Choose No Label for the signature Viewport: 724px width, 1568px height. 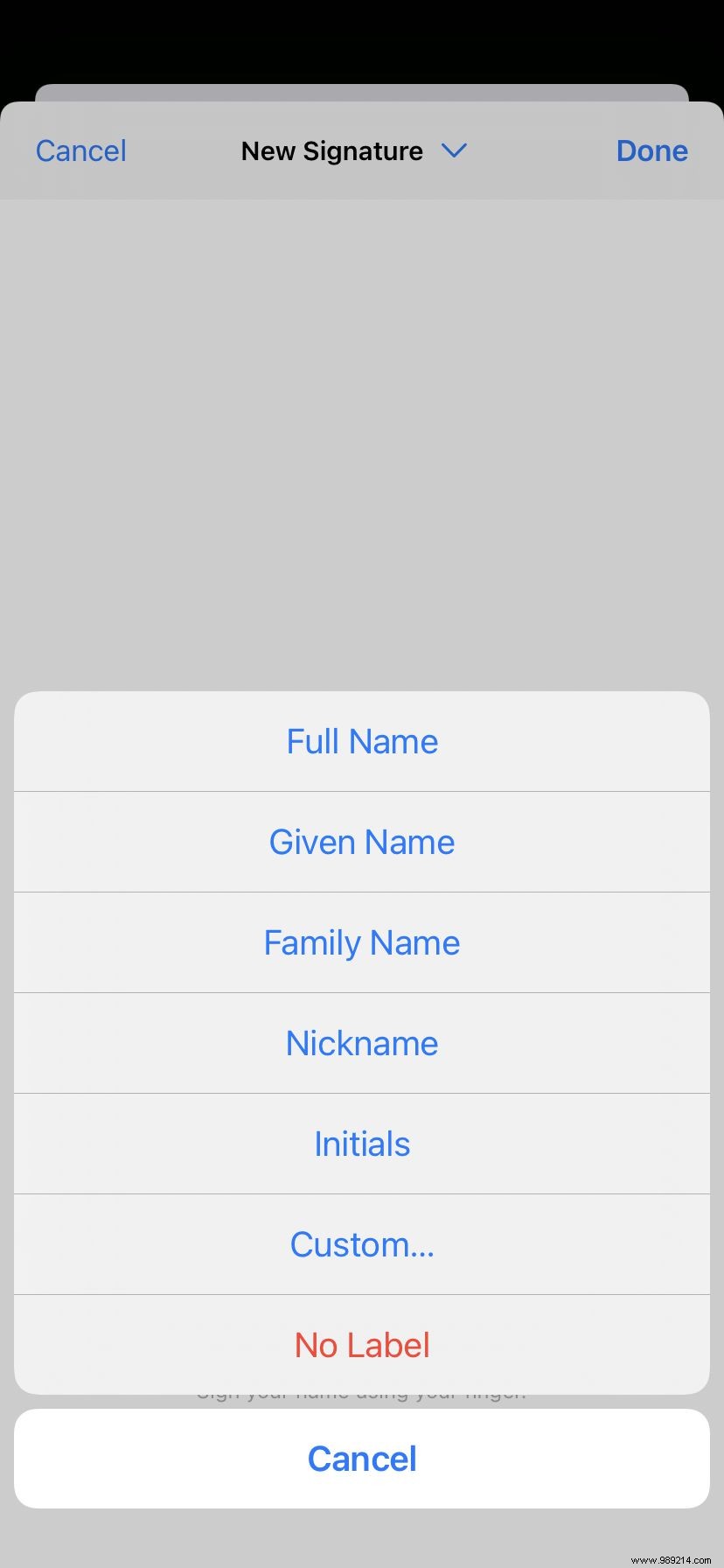[362, 1344]
